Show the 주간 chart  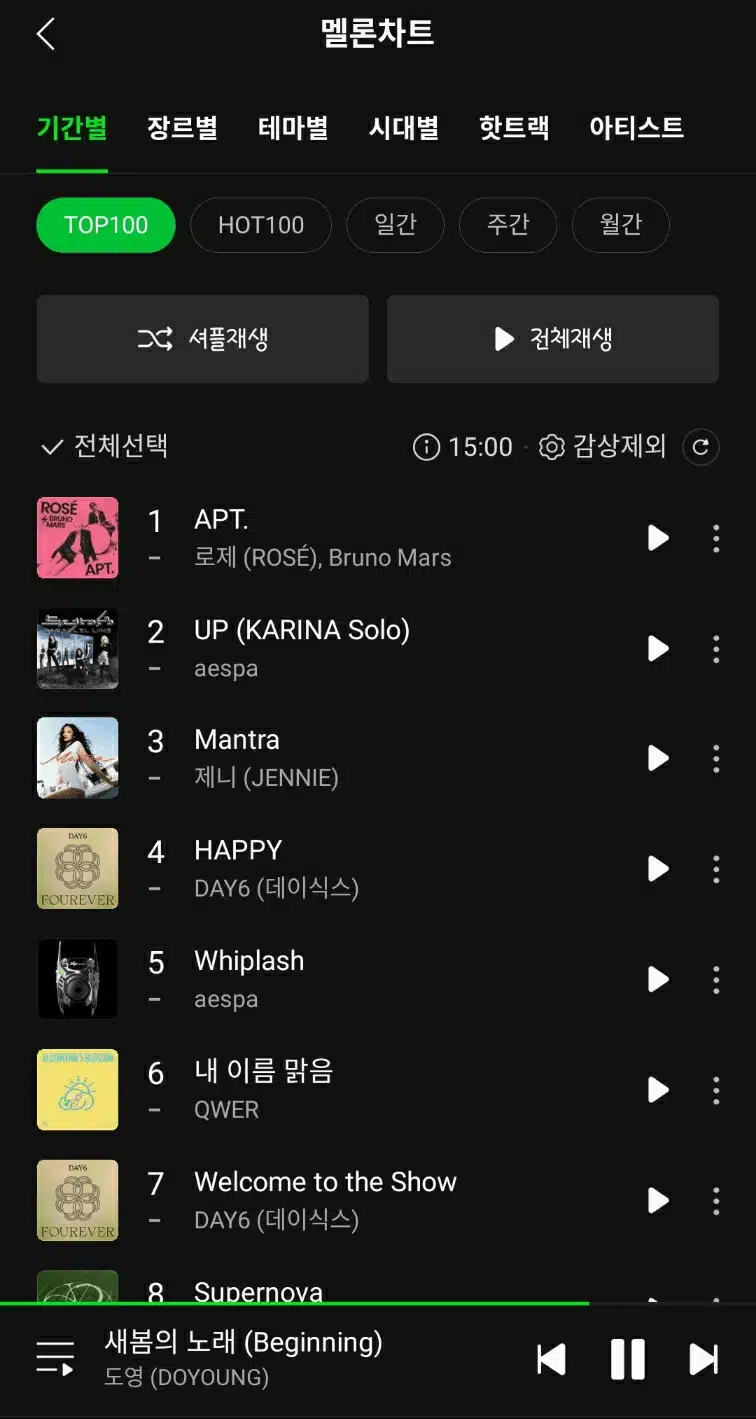508,225
